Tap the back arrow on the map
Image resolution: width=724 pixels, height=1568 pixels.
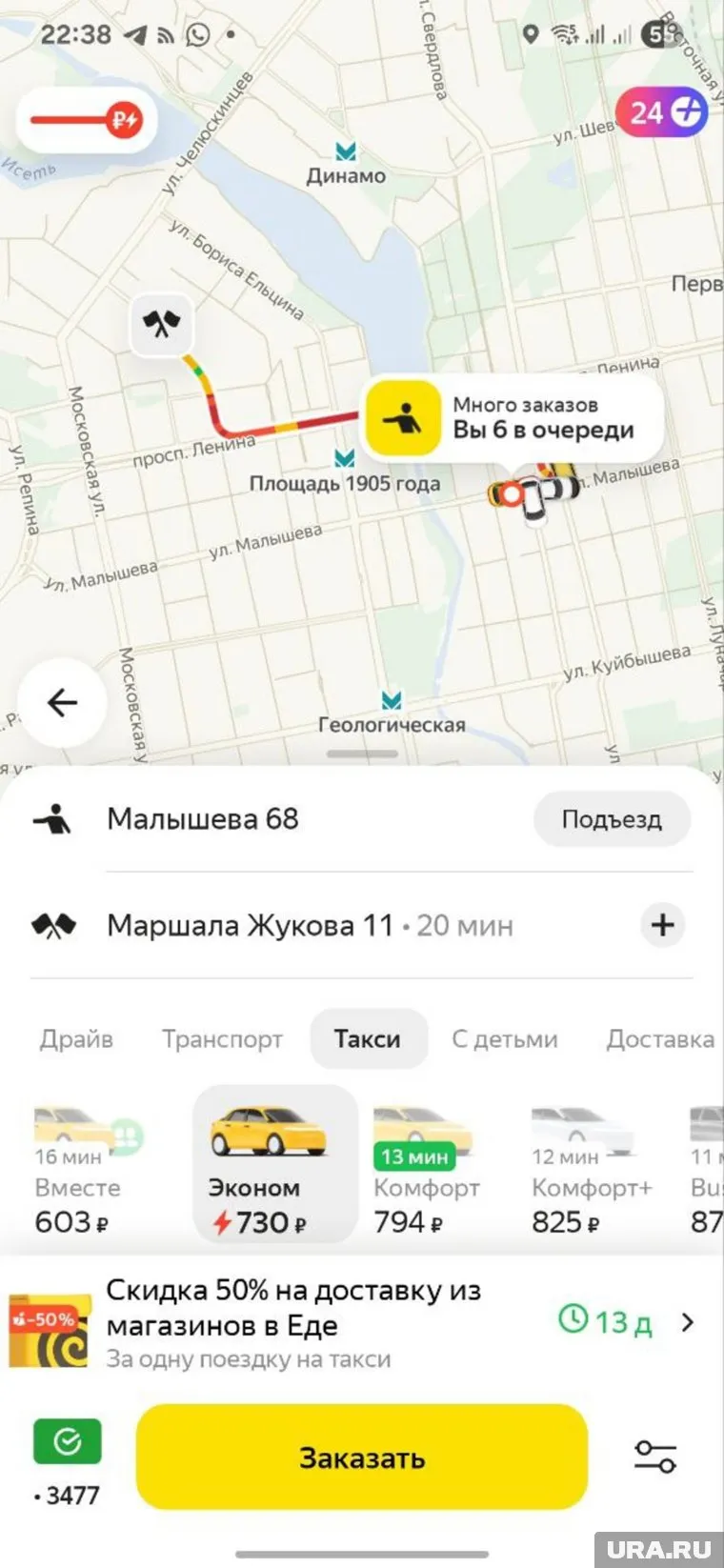62,703
